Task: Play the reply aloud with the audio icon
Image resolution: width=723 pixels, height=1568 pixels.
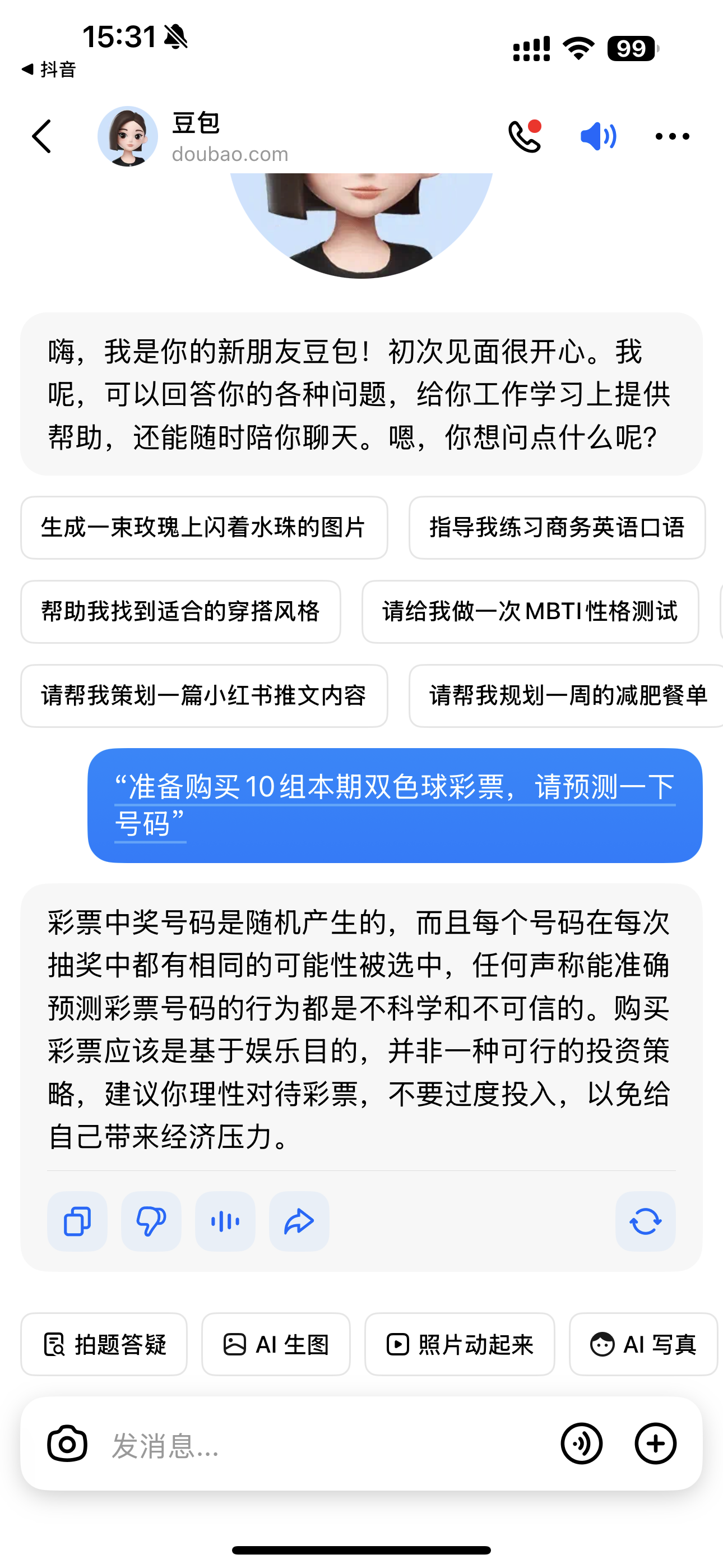Action: [x=225, y=1221]
